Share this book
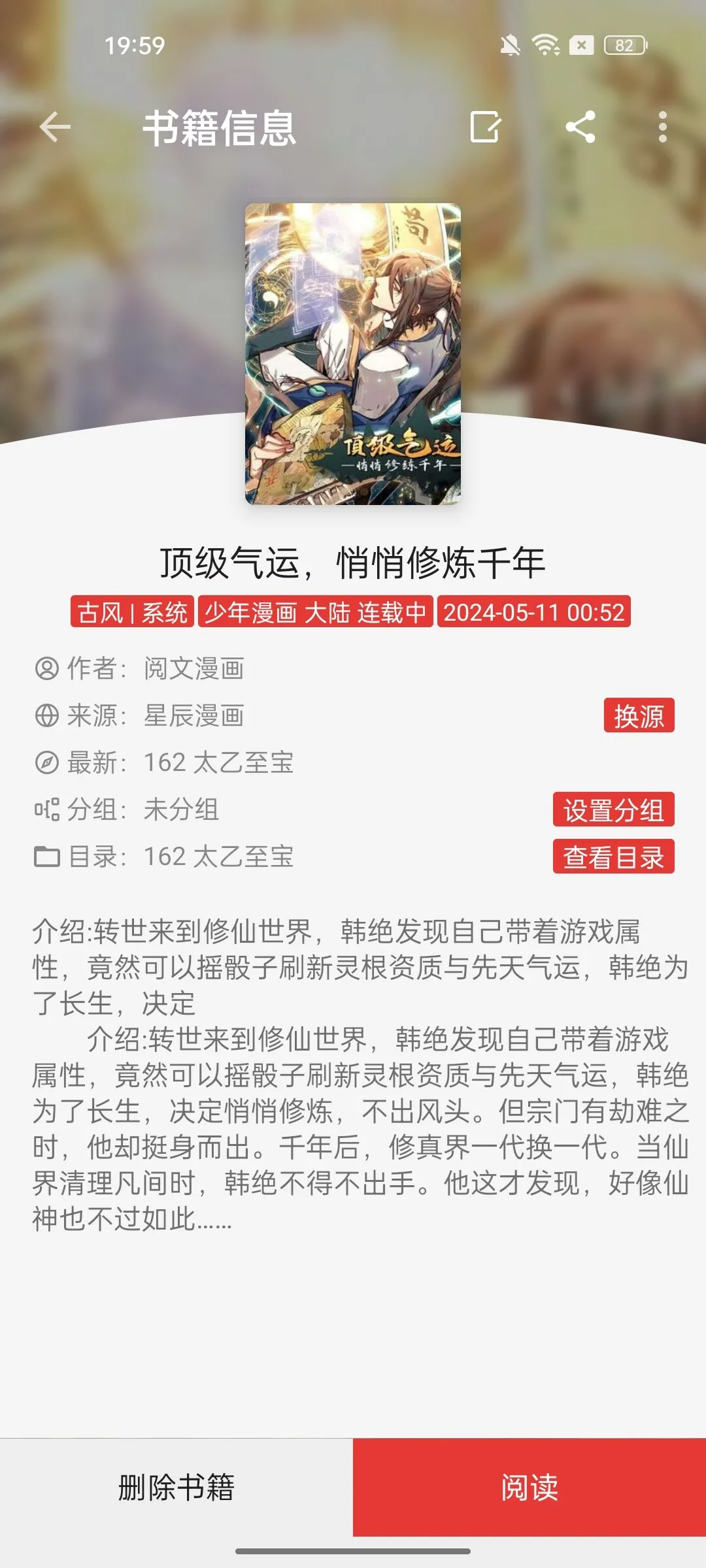Viewport: 706px width, 1568px height. pyautogui.click(x=580, y=127)
